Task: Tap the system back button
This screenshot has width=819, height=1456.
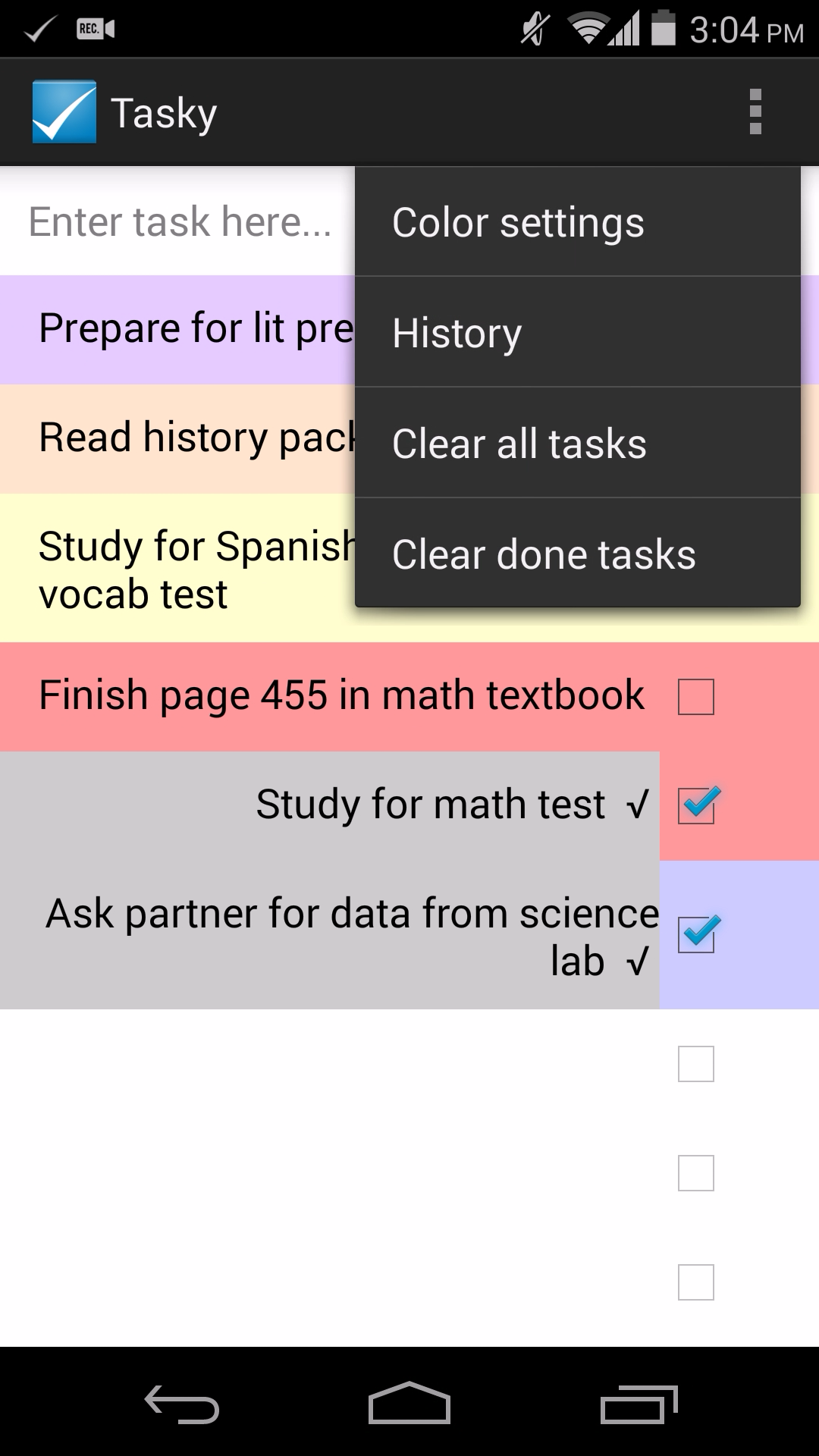Action: [182, 1404]
